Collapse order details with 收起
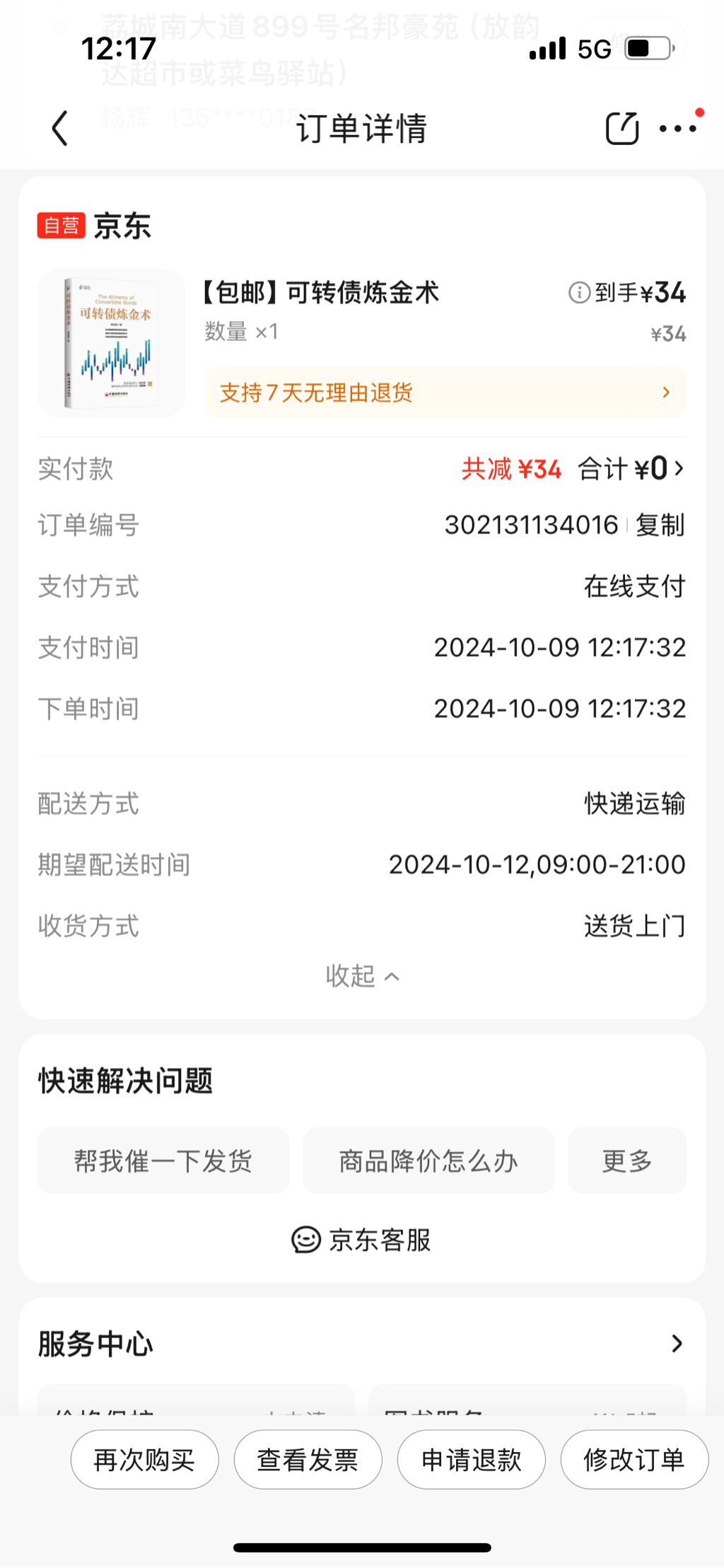Image resolution: width=724 pixels, height=1568 pixels. click(362, 976)
